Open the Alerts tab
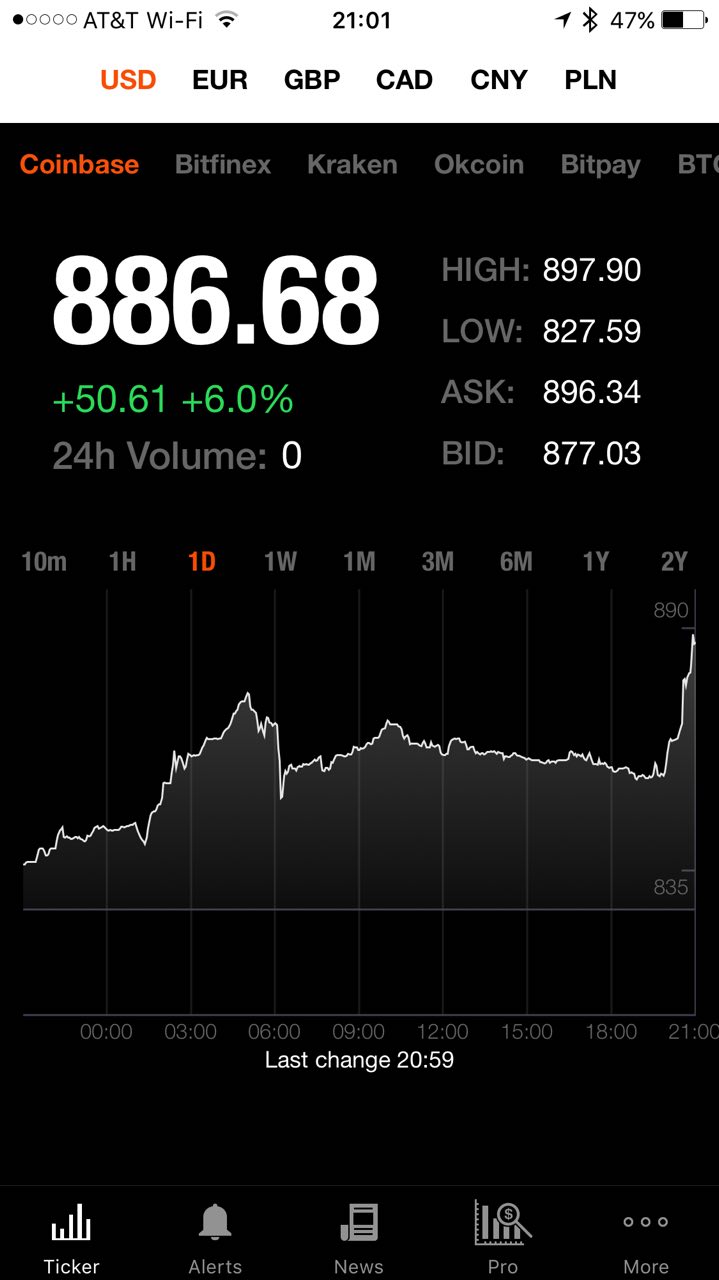 (x=215, y=1238)
